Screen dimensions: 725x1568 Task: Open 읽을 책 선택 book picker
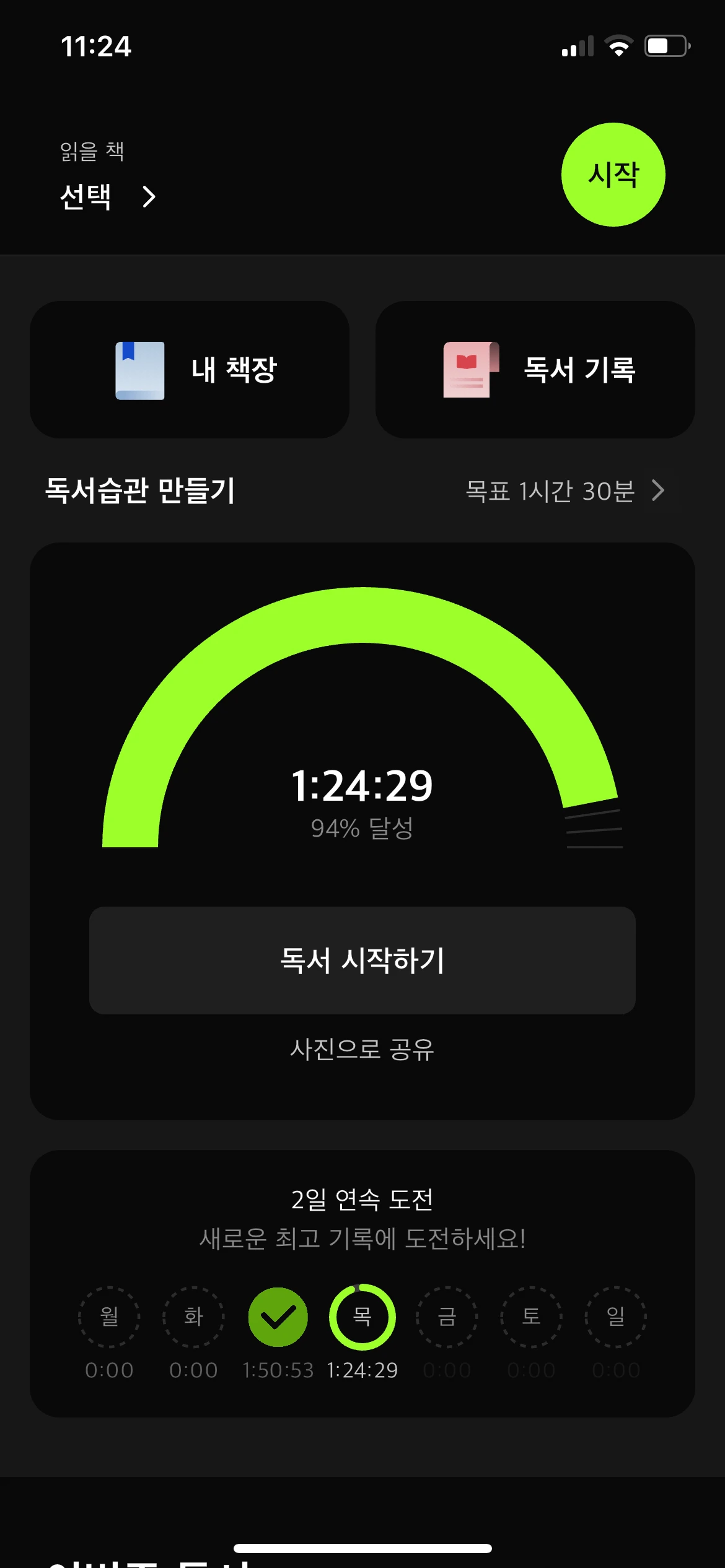[x=107, y=196]
